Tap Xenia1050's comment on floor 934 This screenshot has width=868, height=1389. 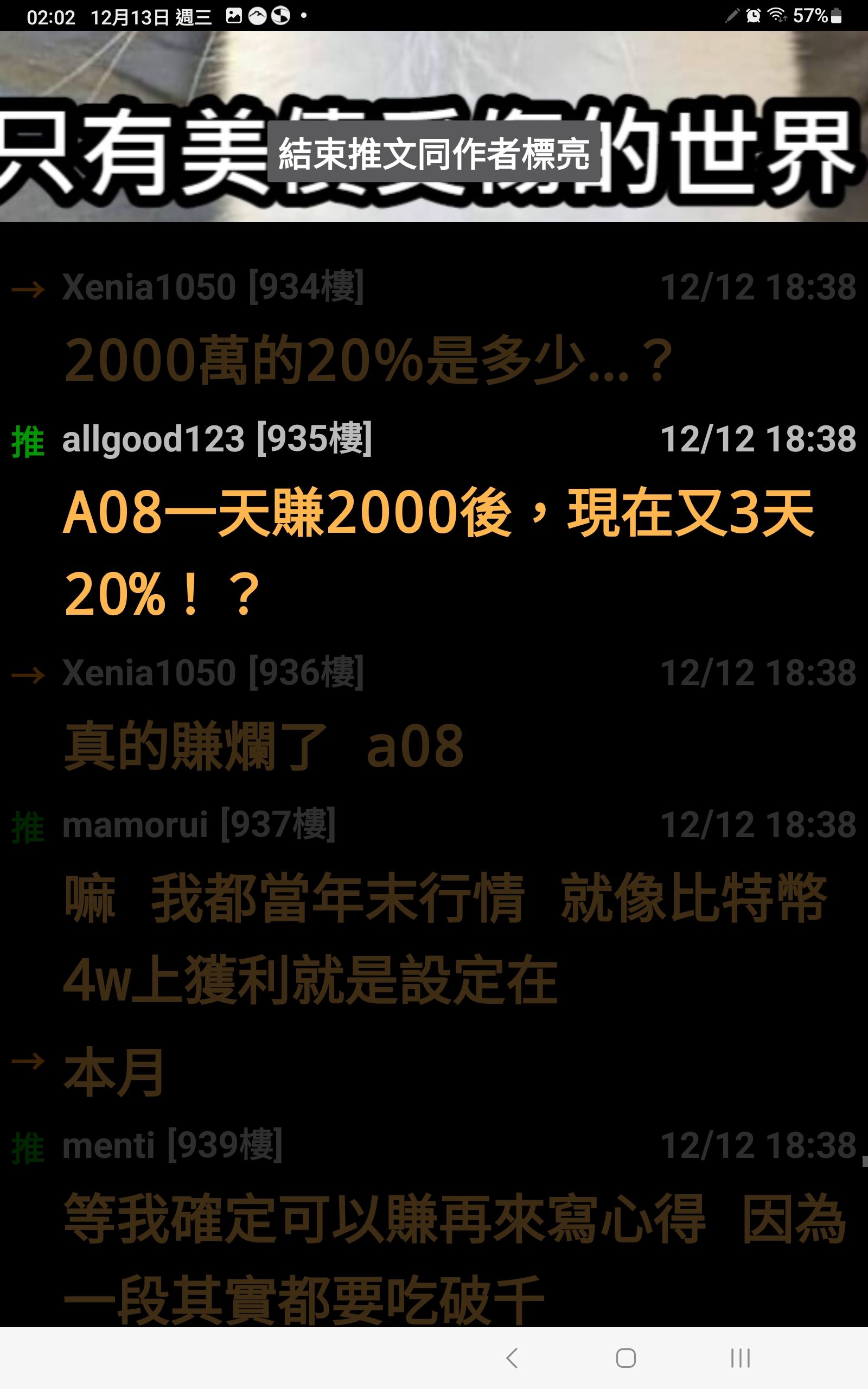tap(367, 359)
